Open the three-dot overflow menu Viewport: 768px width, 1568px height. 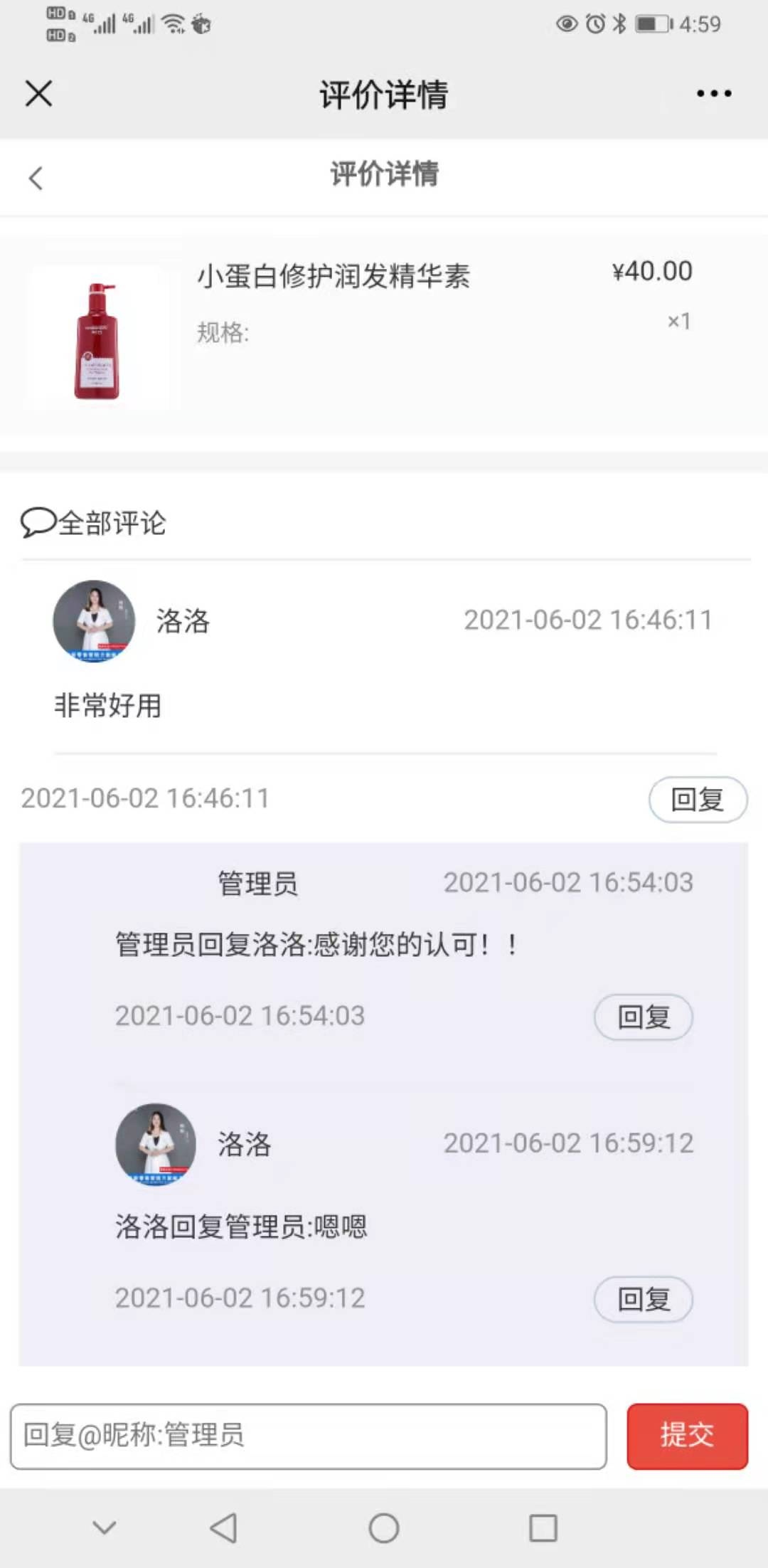click(714, 93)
